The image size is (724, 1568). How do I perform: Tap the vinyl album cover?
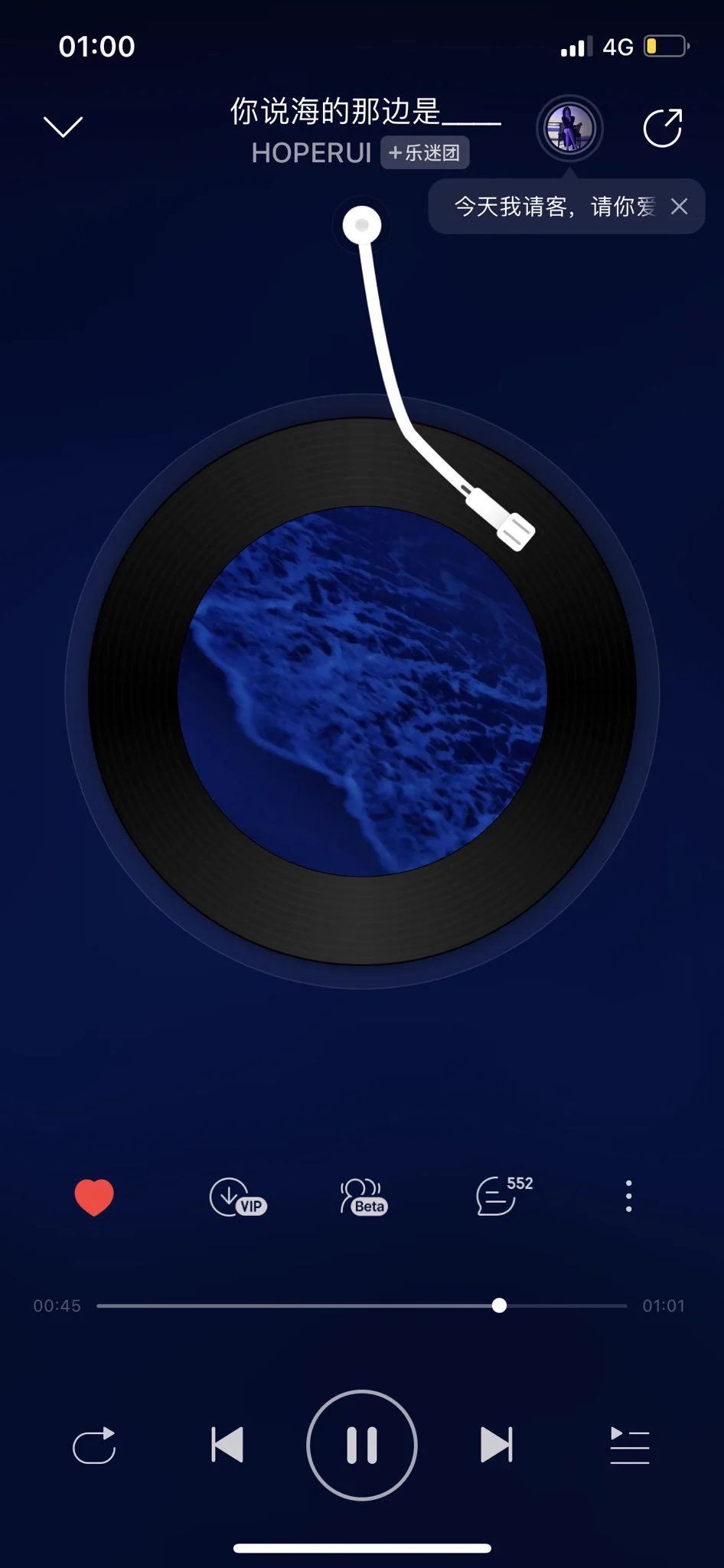[x=362, y=691]
